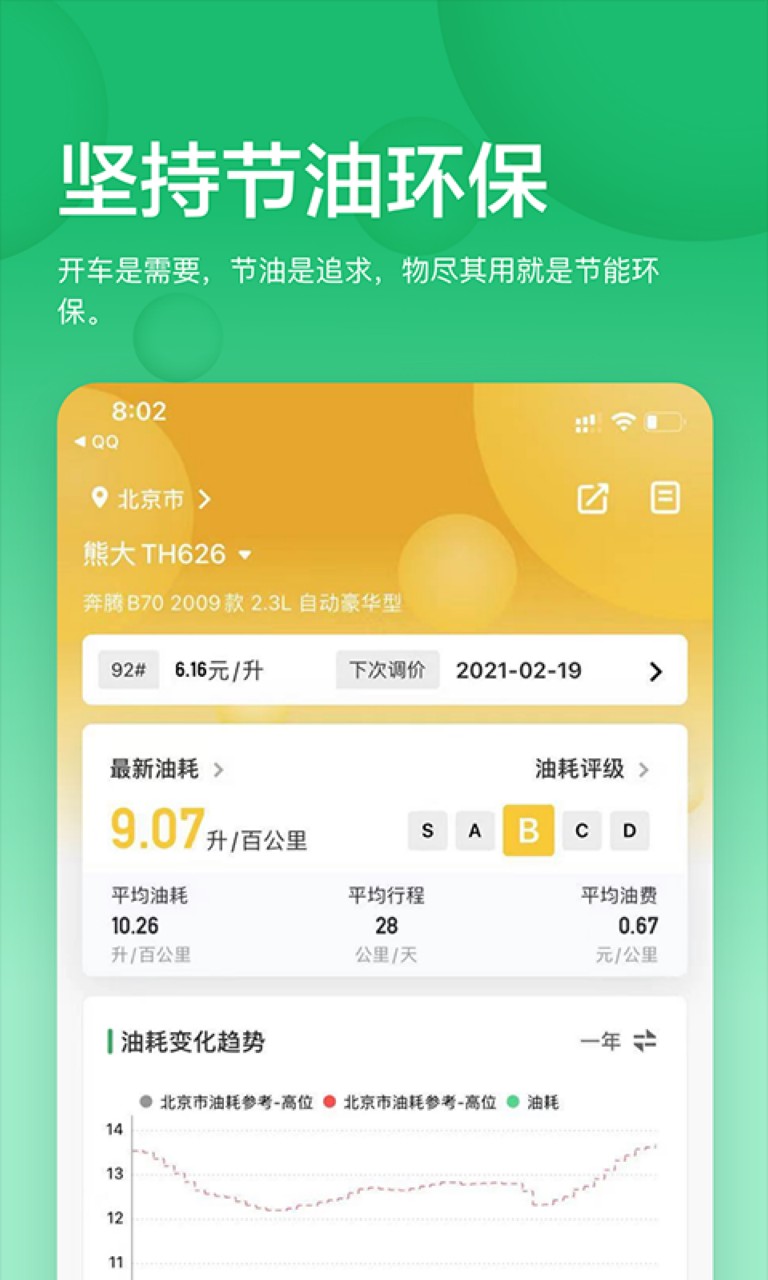Screen dimensions: 768x1280
Task: Select the B fuel consumption rating
Action: click(529, 831)
